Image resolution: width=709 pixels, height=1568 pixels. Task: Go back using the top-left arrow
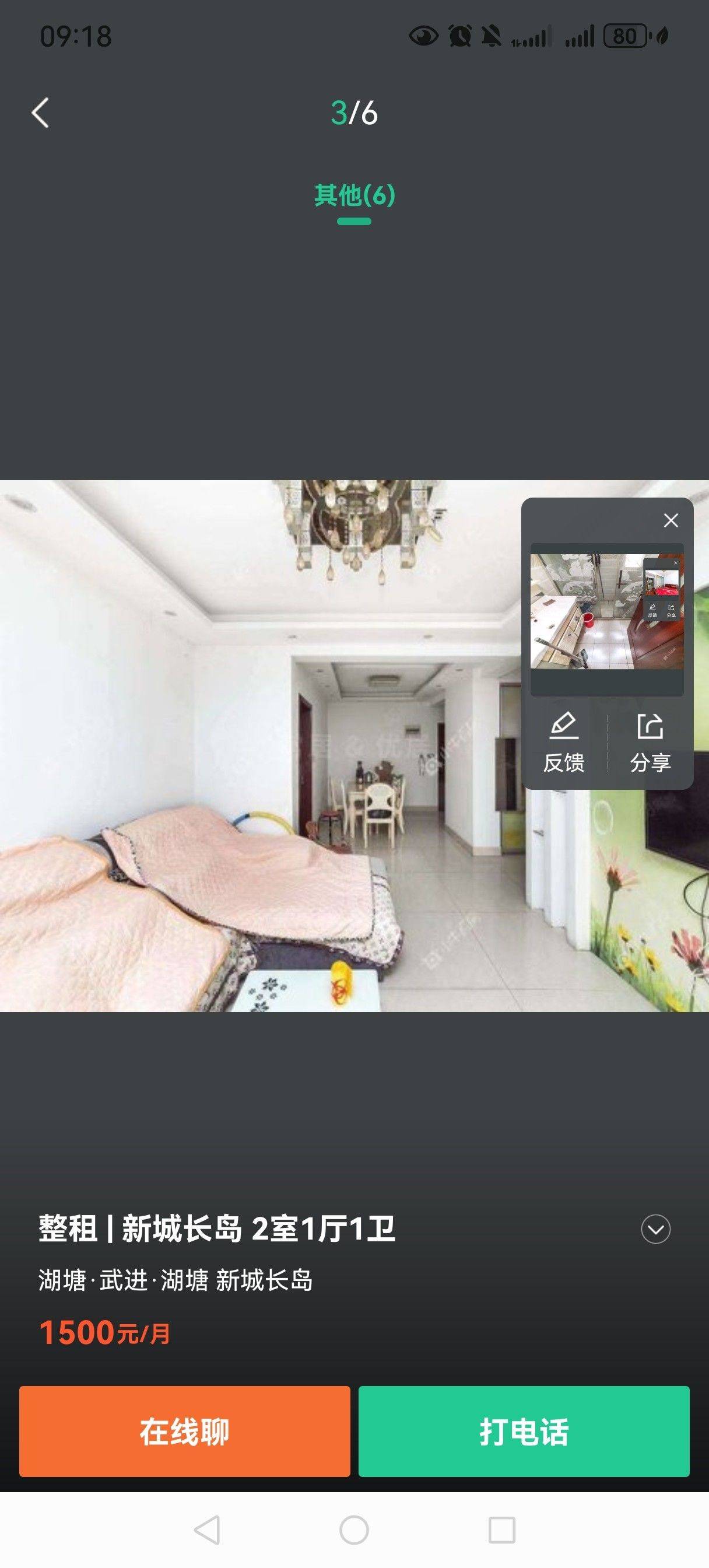click(40, 113)
